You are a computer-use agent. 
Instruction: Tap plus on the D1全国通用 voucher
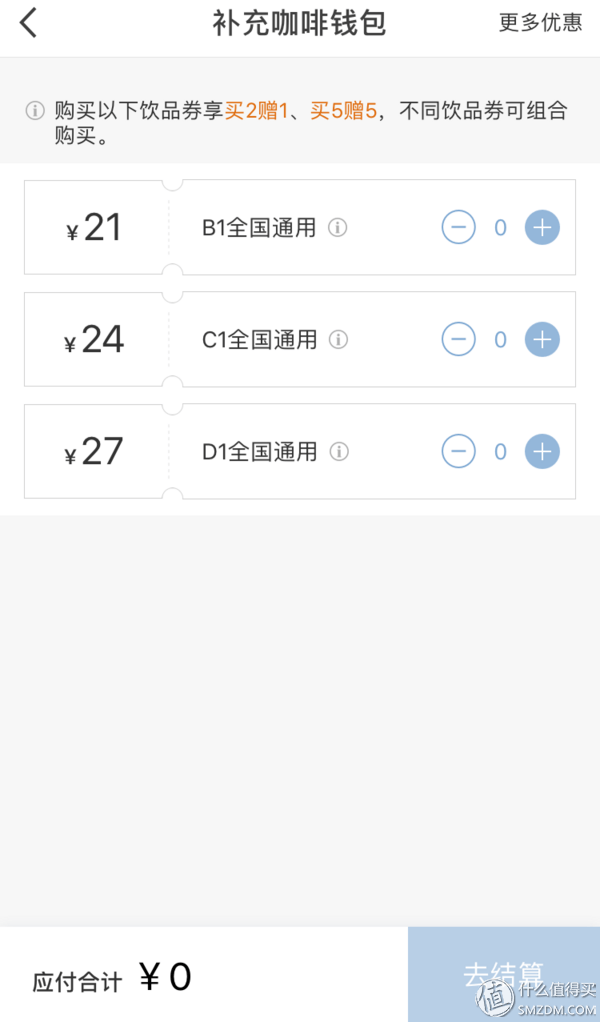tap(542, 452)
